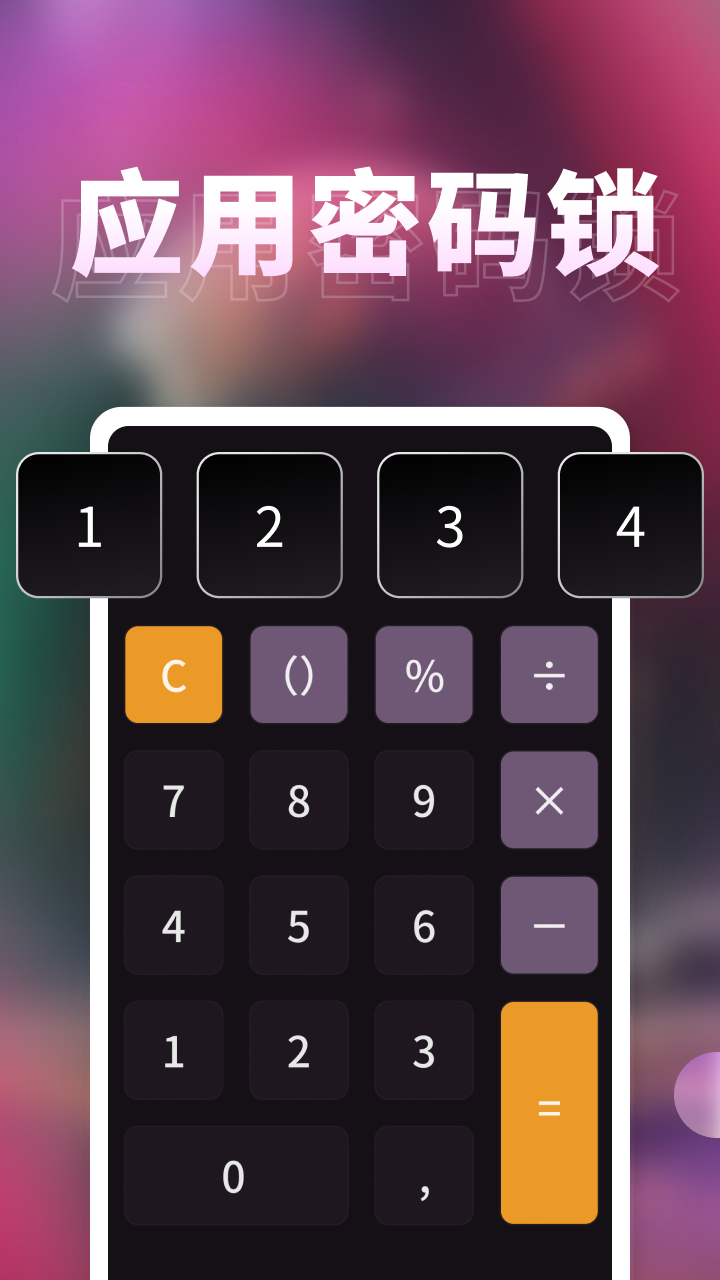Select the number 2 card at top
The width and height of the screenshot is (720, 1280).
click(269, 527)
